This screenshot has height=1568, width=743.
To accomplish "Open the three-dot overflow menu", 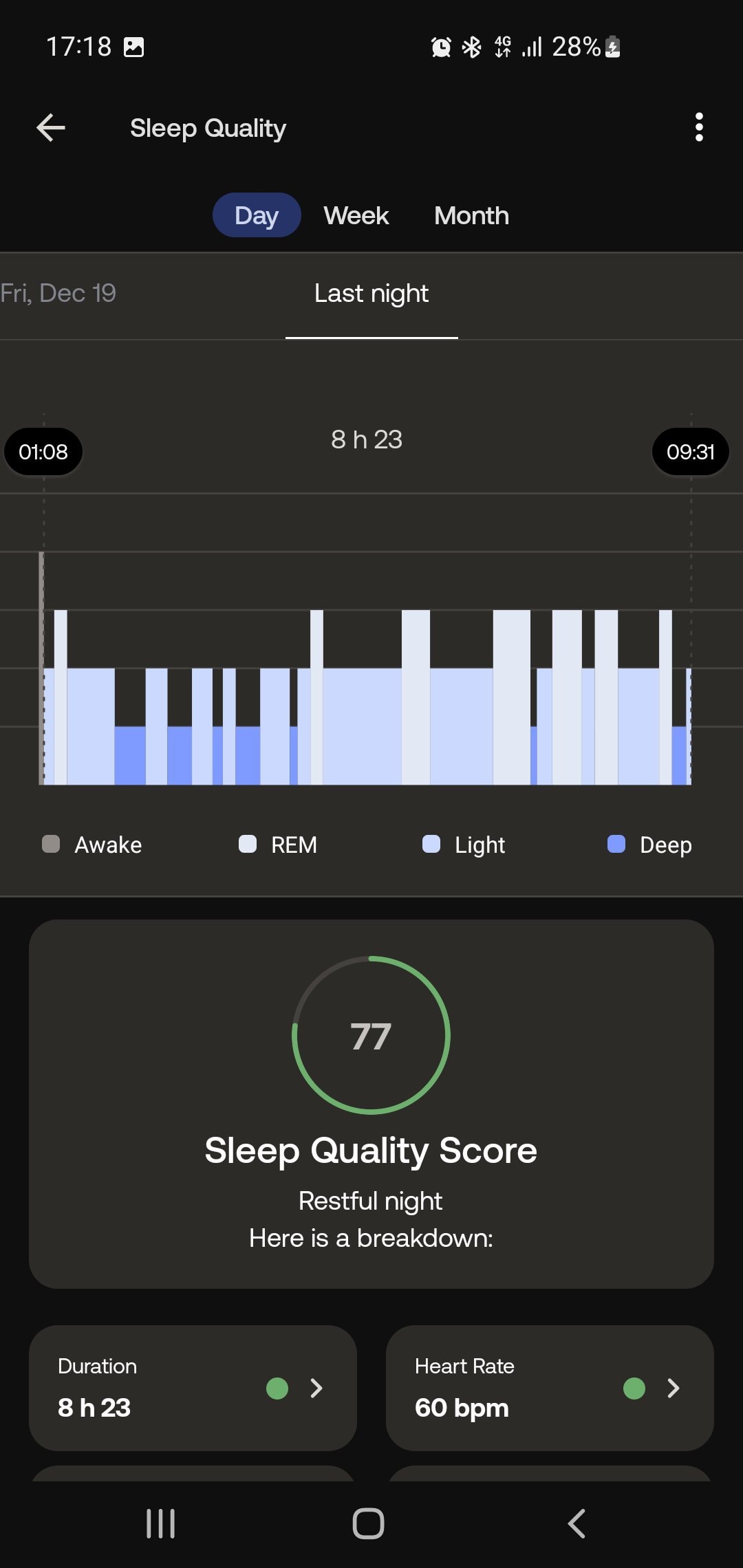I will 699,128.
